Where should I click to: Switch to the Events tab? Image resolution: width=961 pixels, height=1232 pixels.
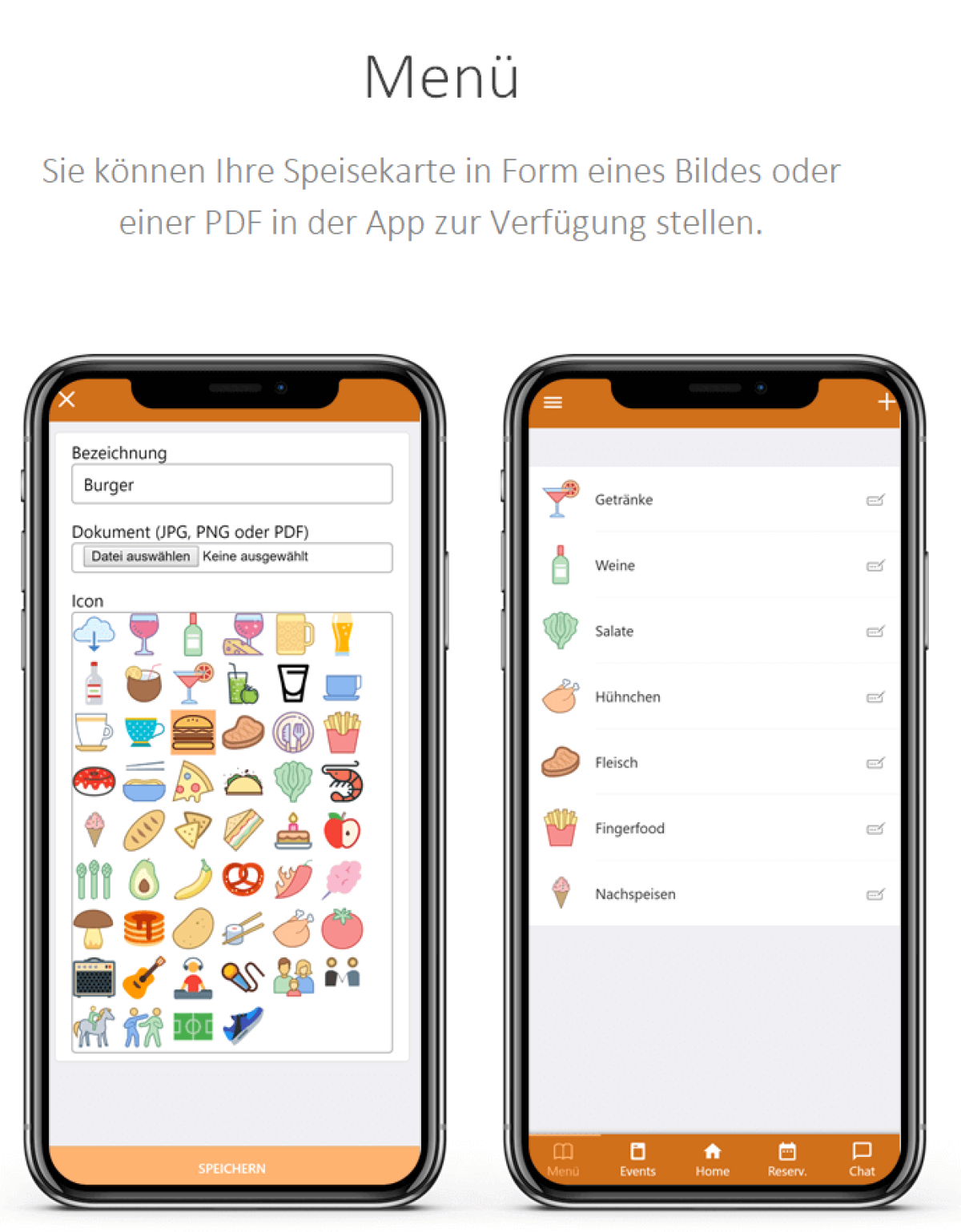pos(637,1158)
